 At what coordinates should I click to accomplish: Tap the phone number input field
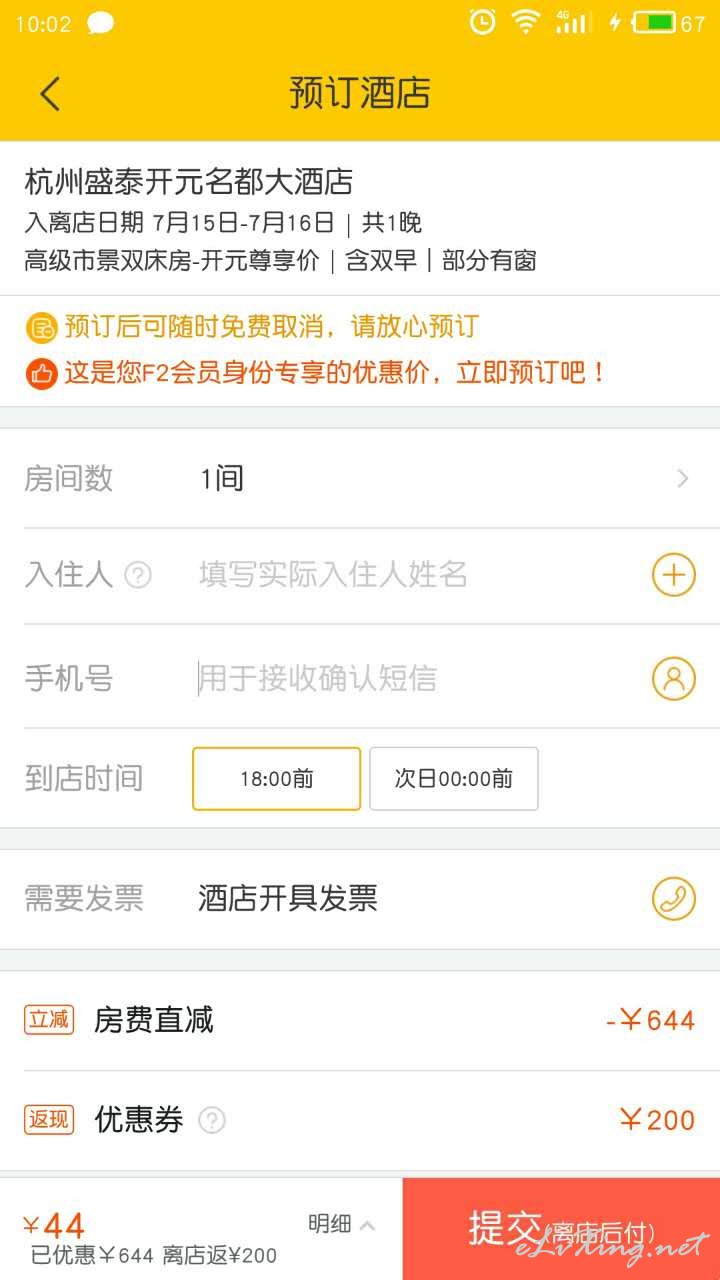tap(415, 679)
